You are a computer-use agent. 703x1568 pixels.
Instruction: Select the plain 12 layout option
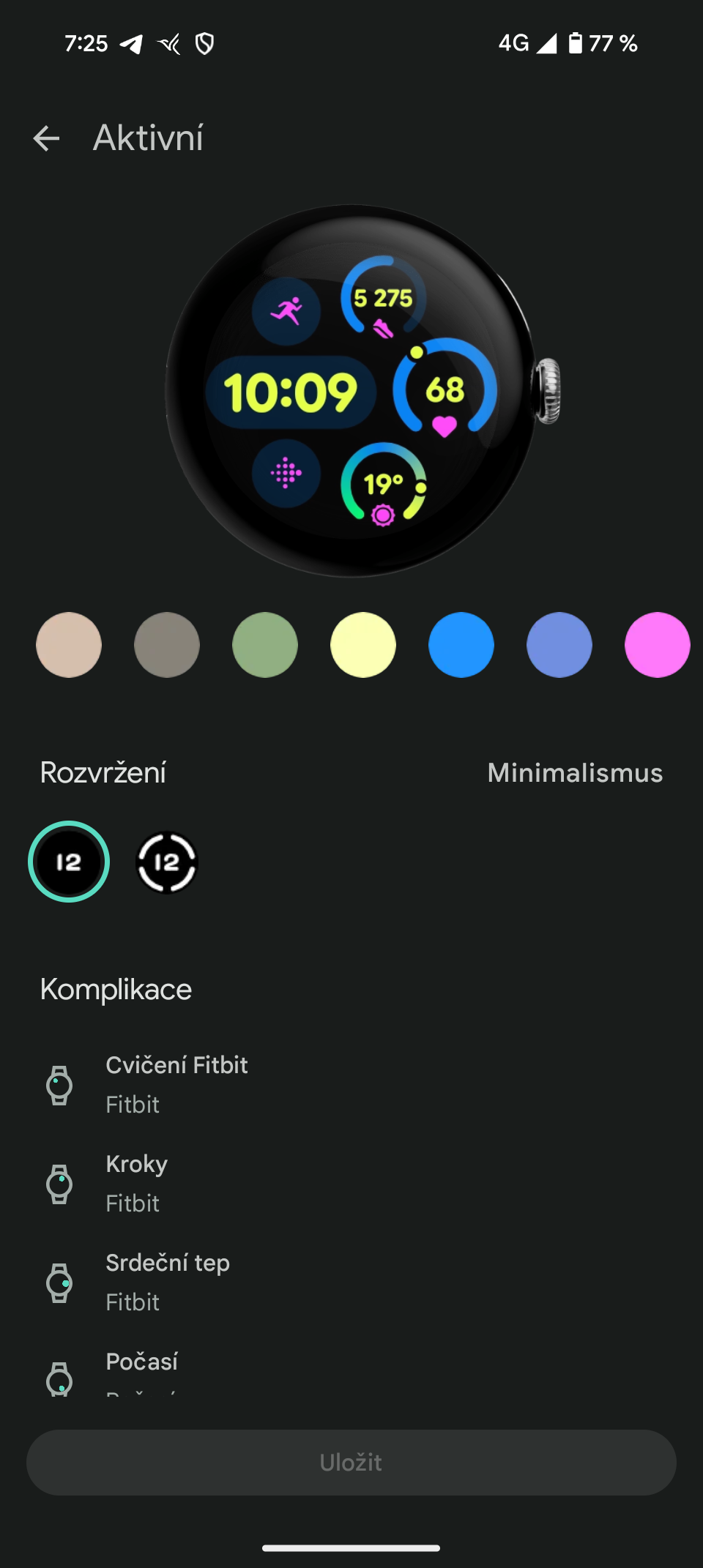(x=69, y=862)
